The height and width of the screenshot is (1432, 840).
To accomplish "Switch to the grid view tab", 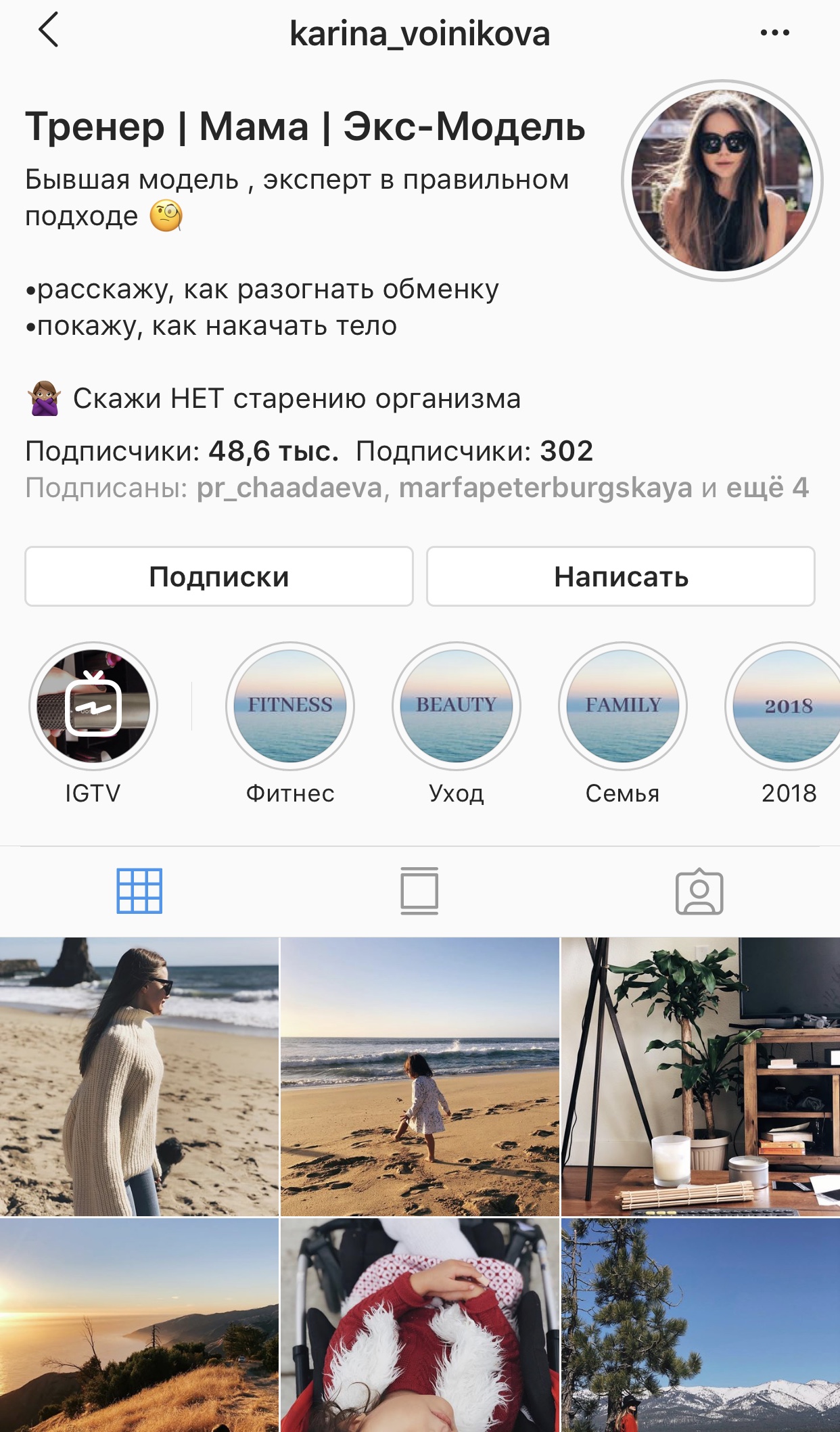I will tap(139, 891).
